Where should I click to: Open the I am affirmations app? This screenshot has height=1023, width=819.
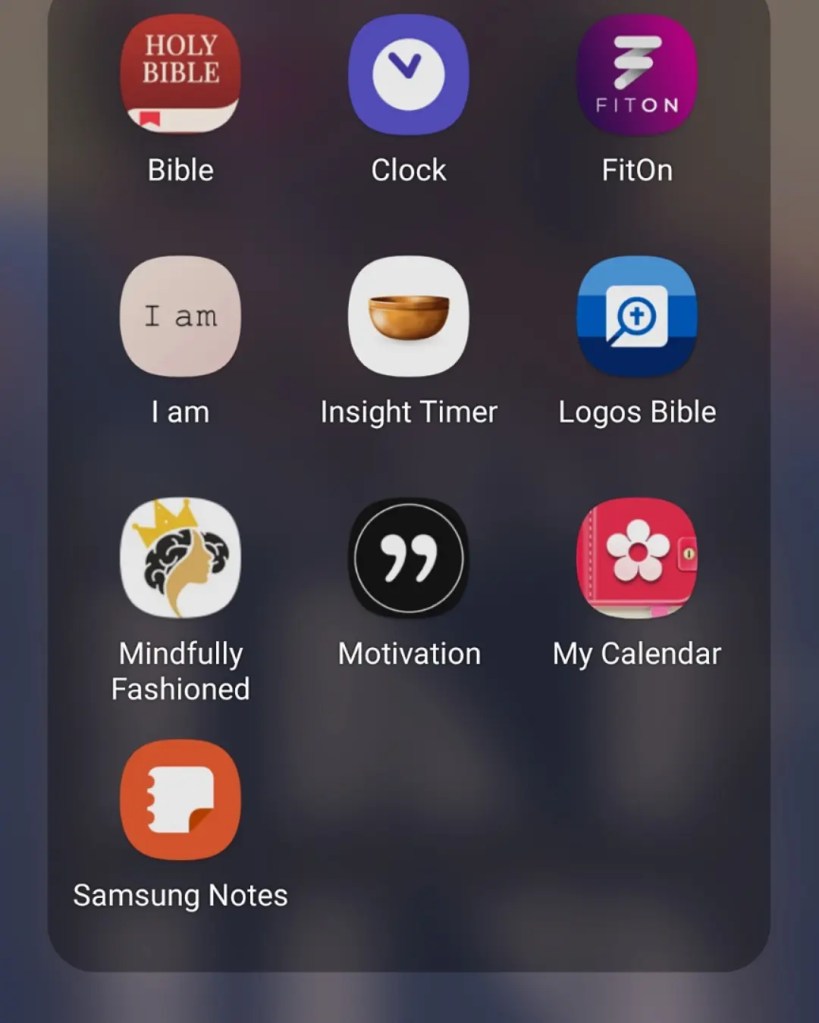[180, 316]
